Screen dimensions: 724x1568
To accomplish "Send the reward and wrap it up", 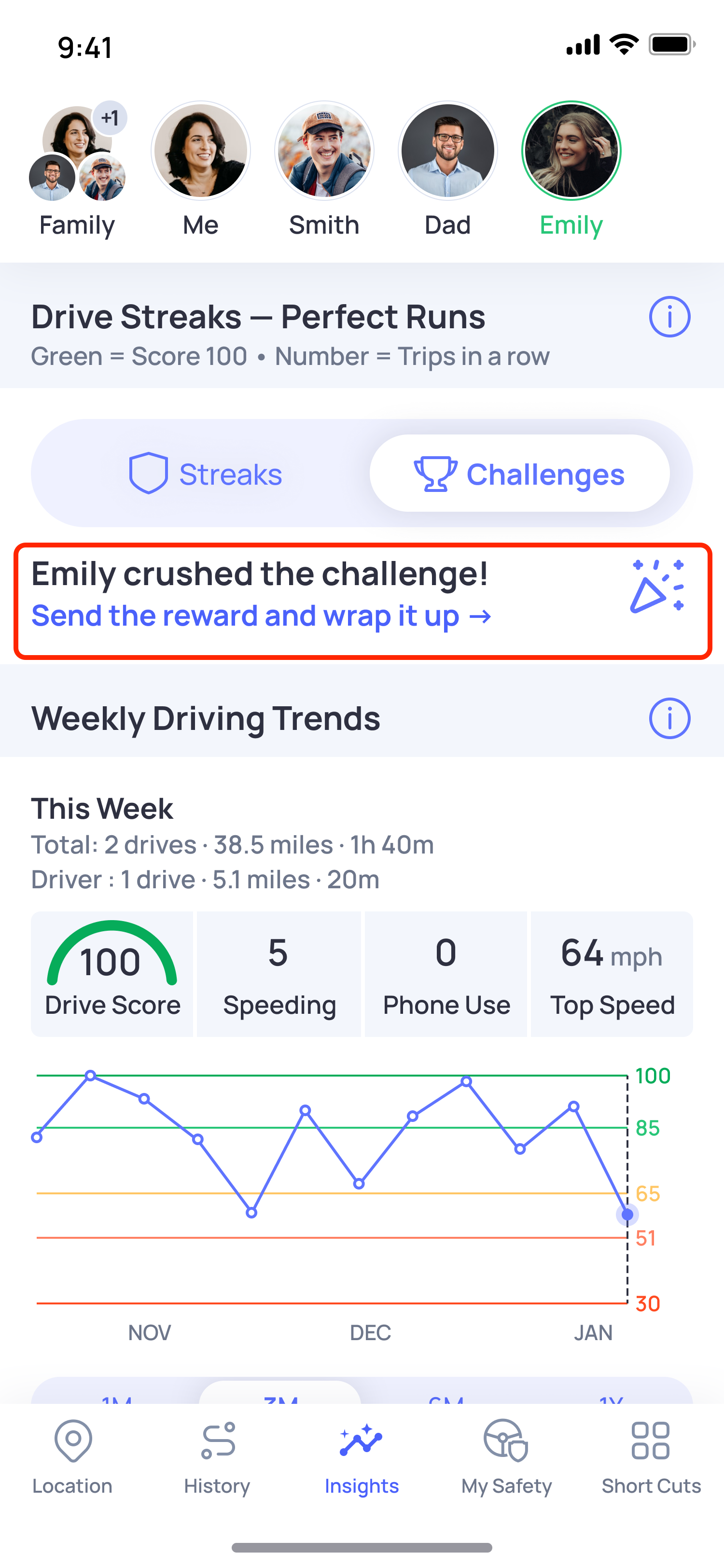I will coord(262,616).
